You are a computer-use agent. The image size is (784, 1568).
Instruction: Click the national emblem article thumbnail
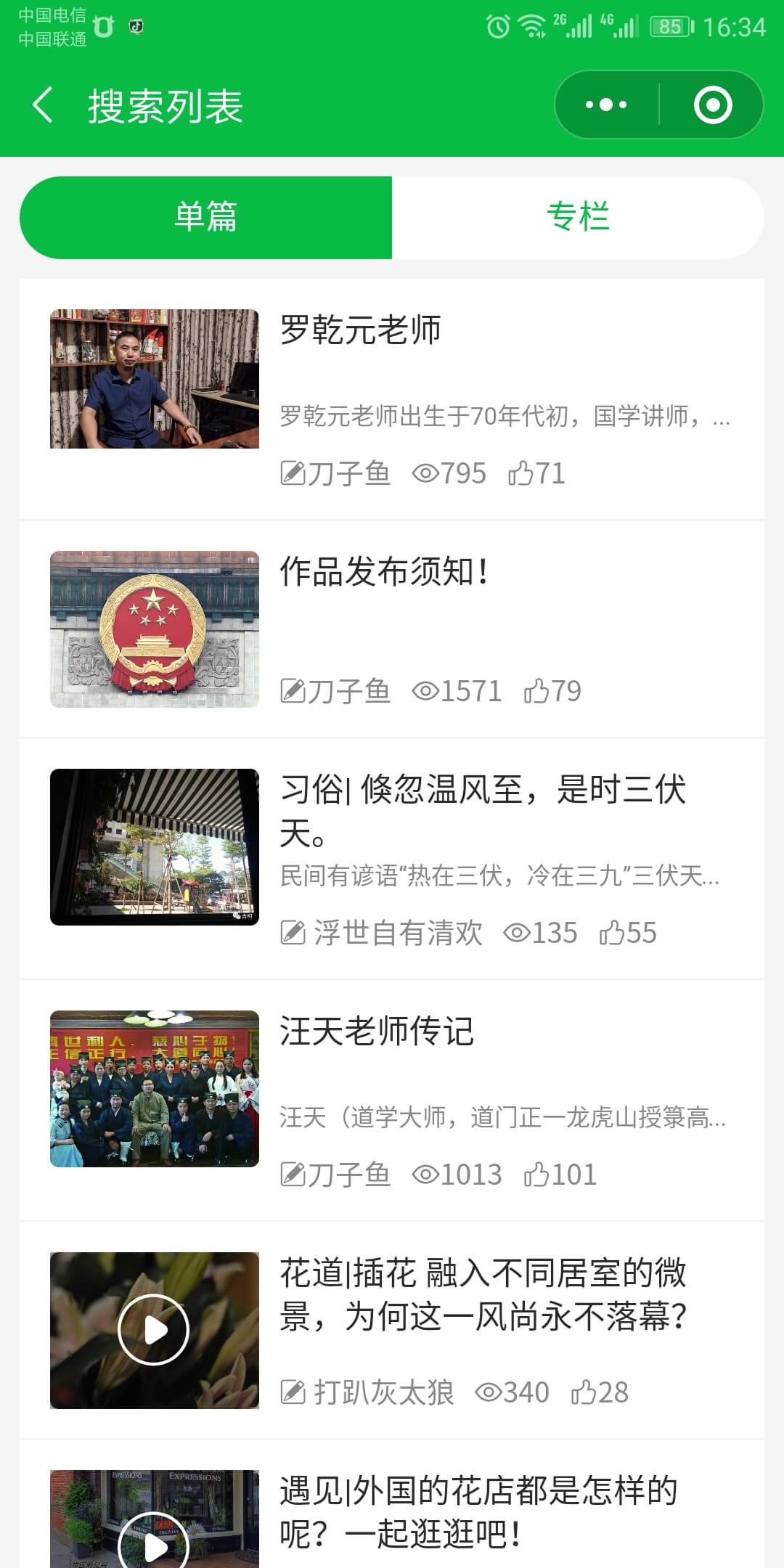[154, 627]
